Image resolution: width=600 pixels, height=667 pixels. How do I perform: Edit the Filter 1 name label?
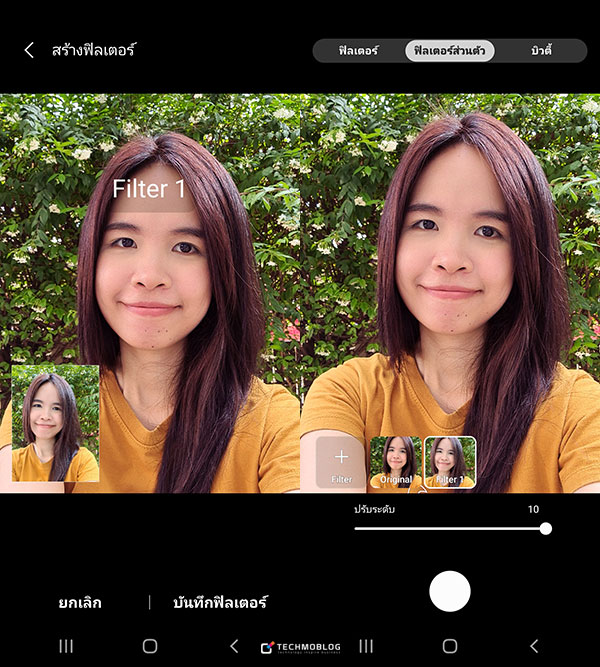(149, 189)
